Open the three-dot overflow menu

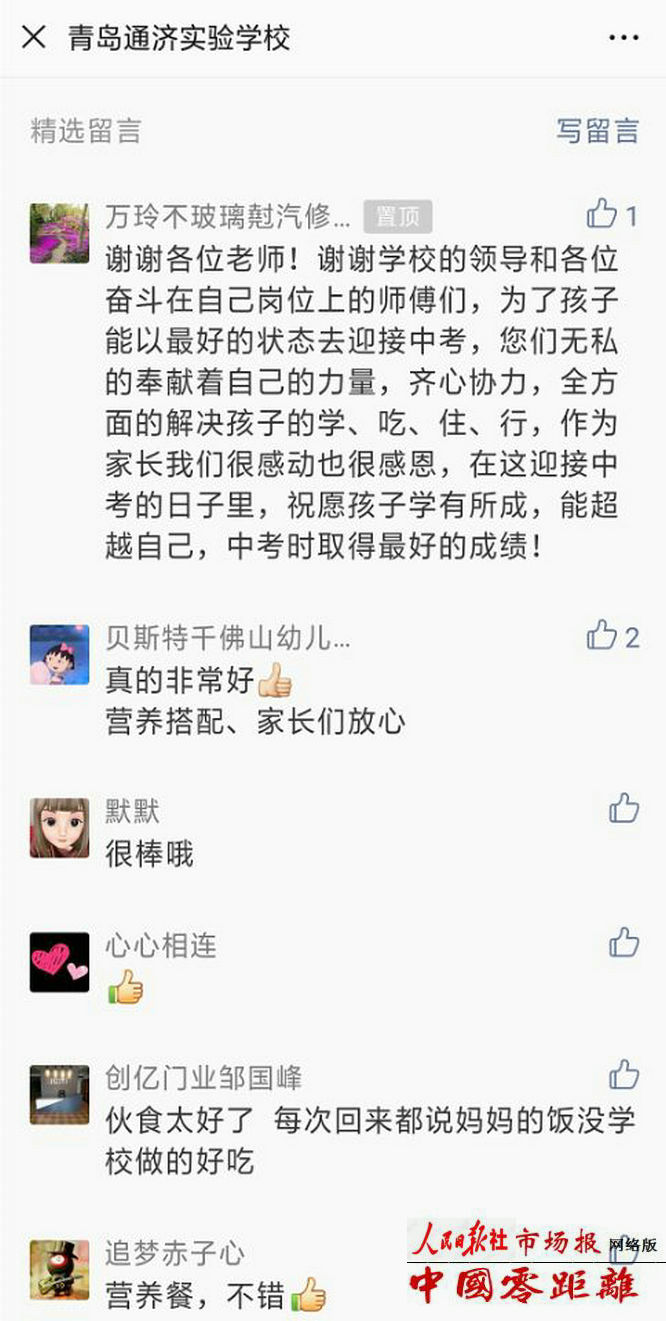[623, 38]
